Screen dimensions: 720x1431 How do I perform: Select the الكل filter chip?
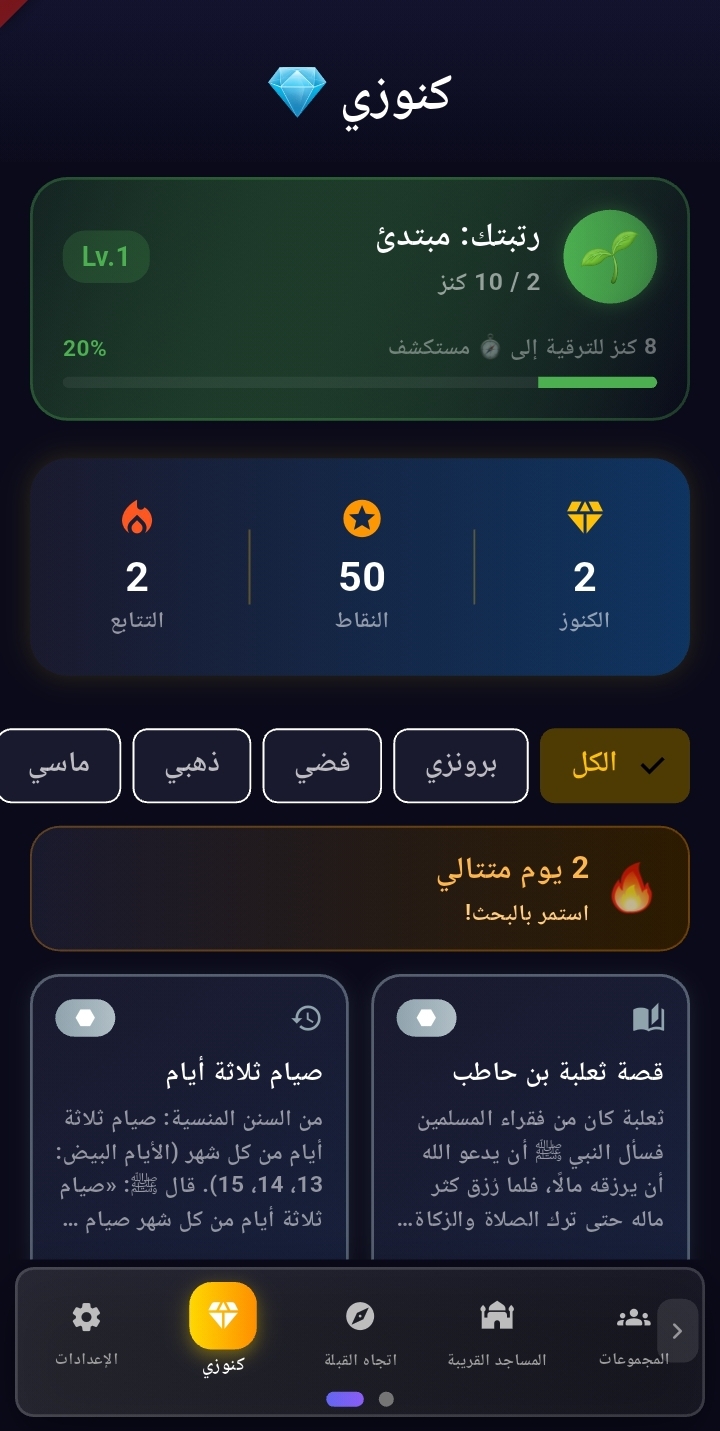click(x=614, y=765)
